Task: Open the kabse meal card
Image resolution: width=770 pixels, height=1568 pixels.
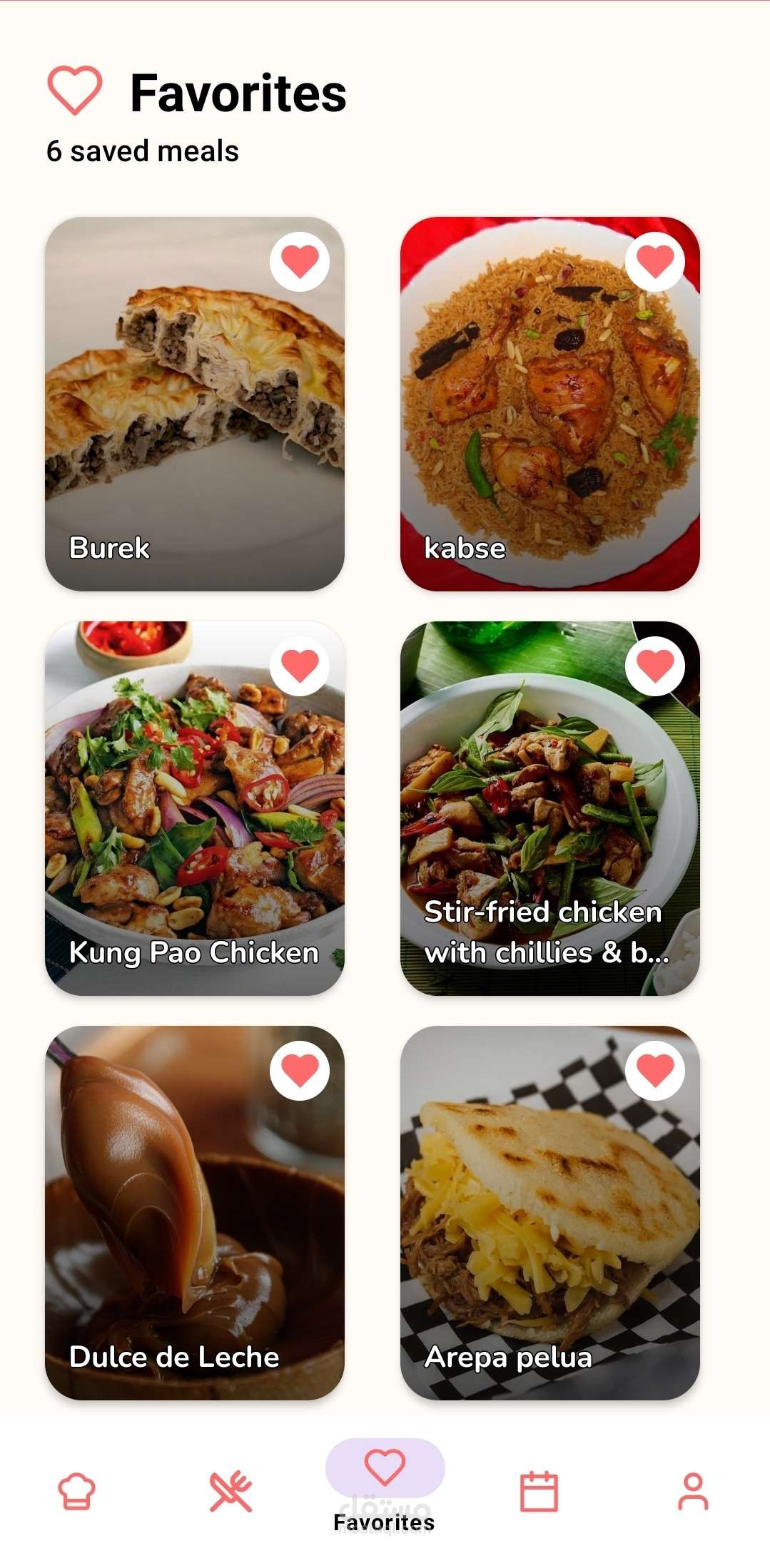Action: [549, 403]
